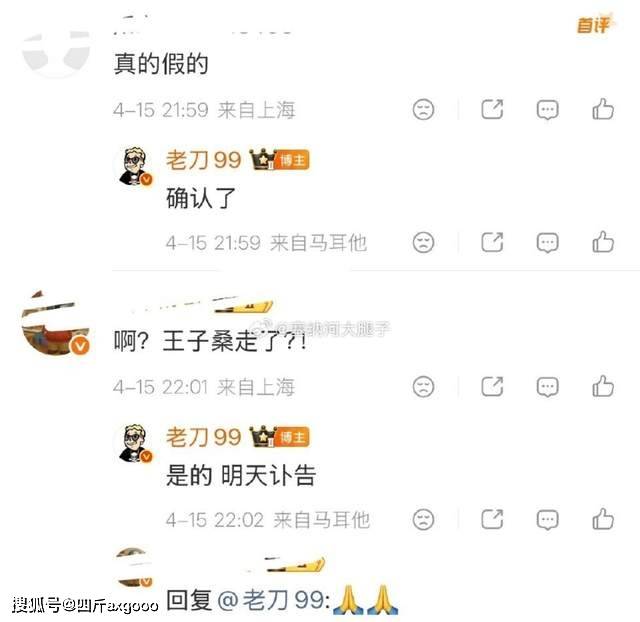Like the 真的假的 comment

603,109
